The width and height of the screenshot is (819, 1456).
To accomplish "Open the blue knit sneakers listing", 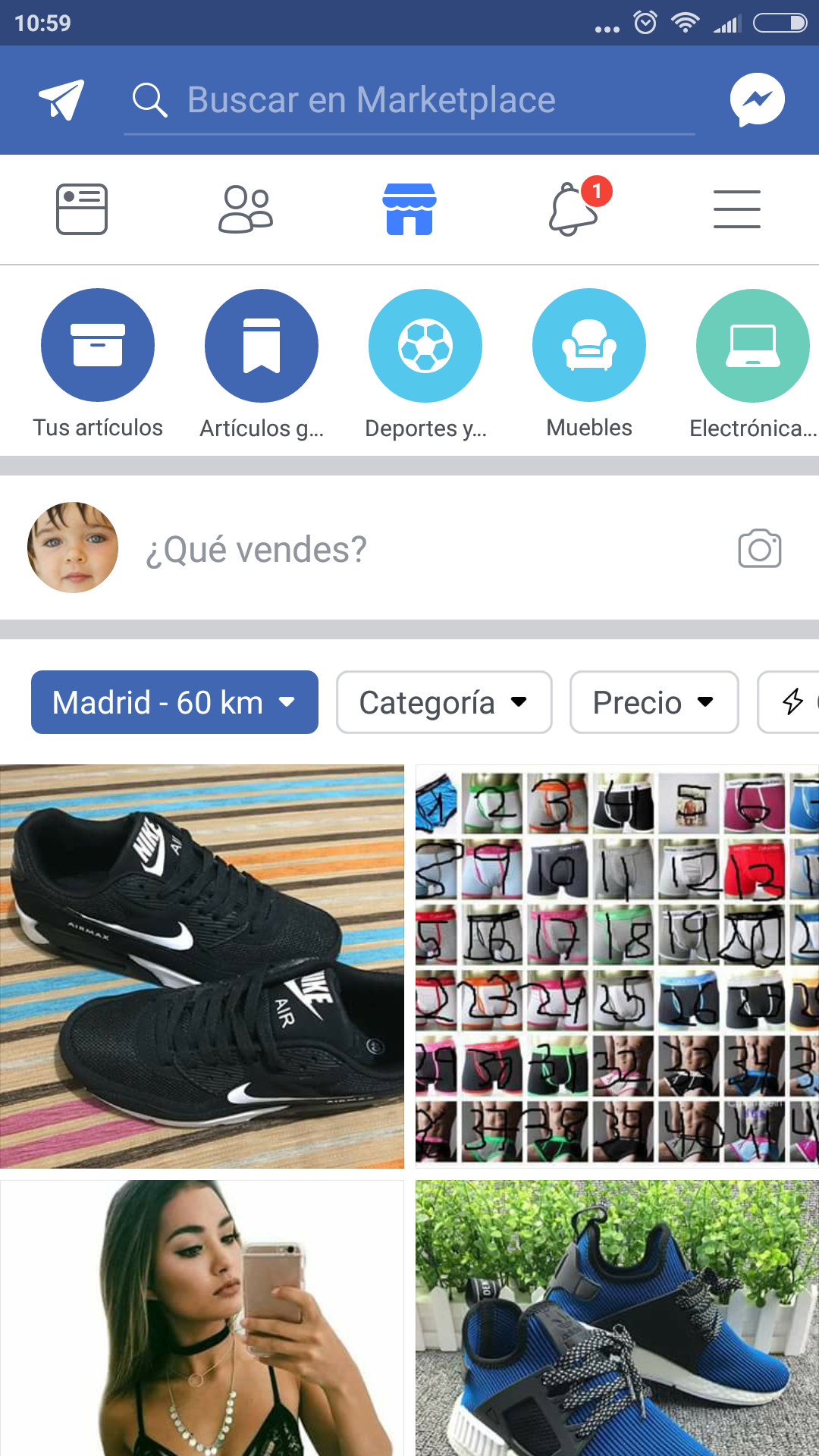I will 617,1318.
